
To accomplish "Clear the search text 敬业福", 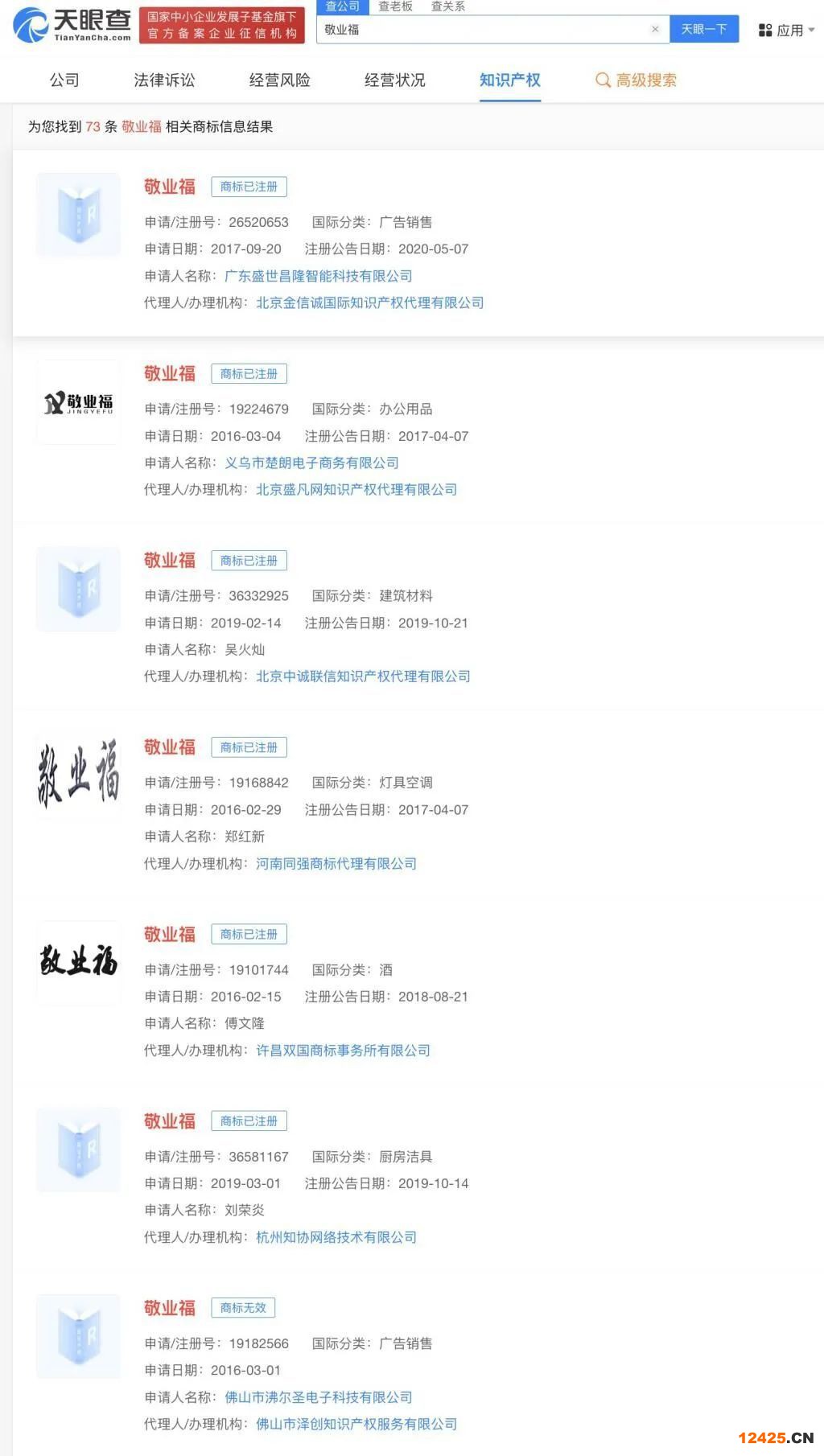I will click(x=655, y=29).
